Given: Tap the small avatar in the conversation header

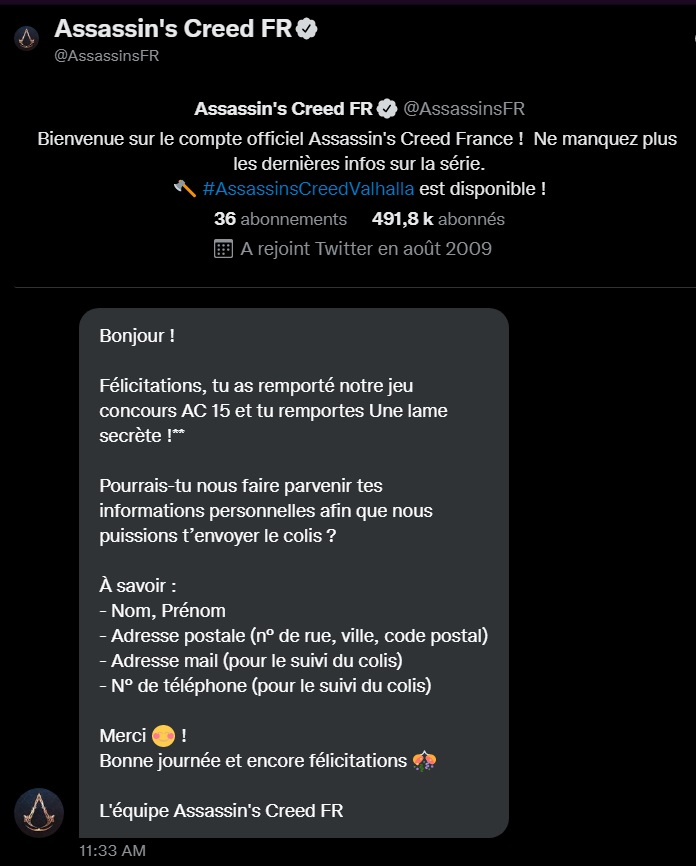Looking at the screenshot, I should (27, 39).
